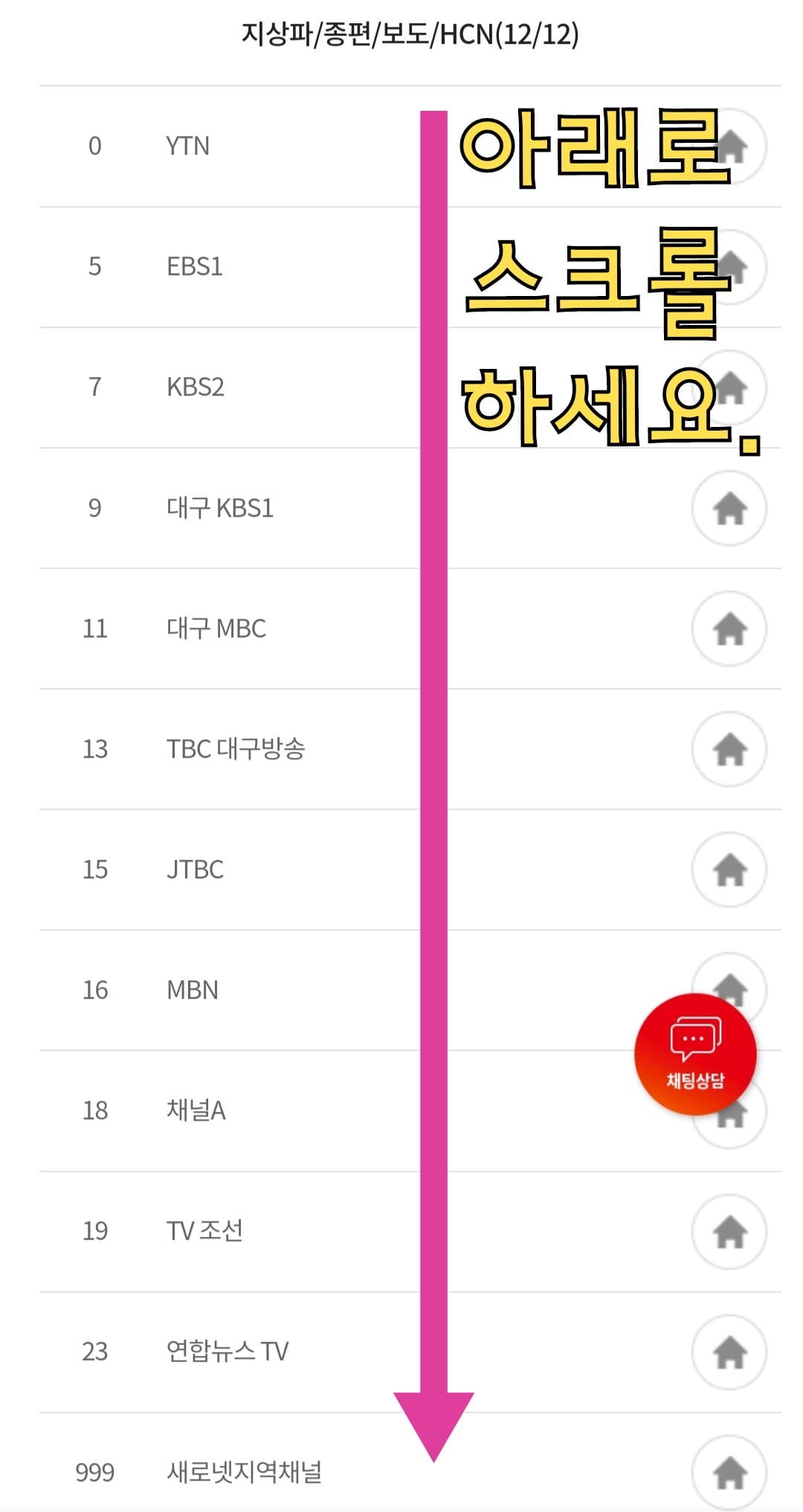803x1512 pixels.
Task: Click the home icon beside MBN
Action: pyautogui.click(x=729, y=991)
